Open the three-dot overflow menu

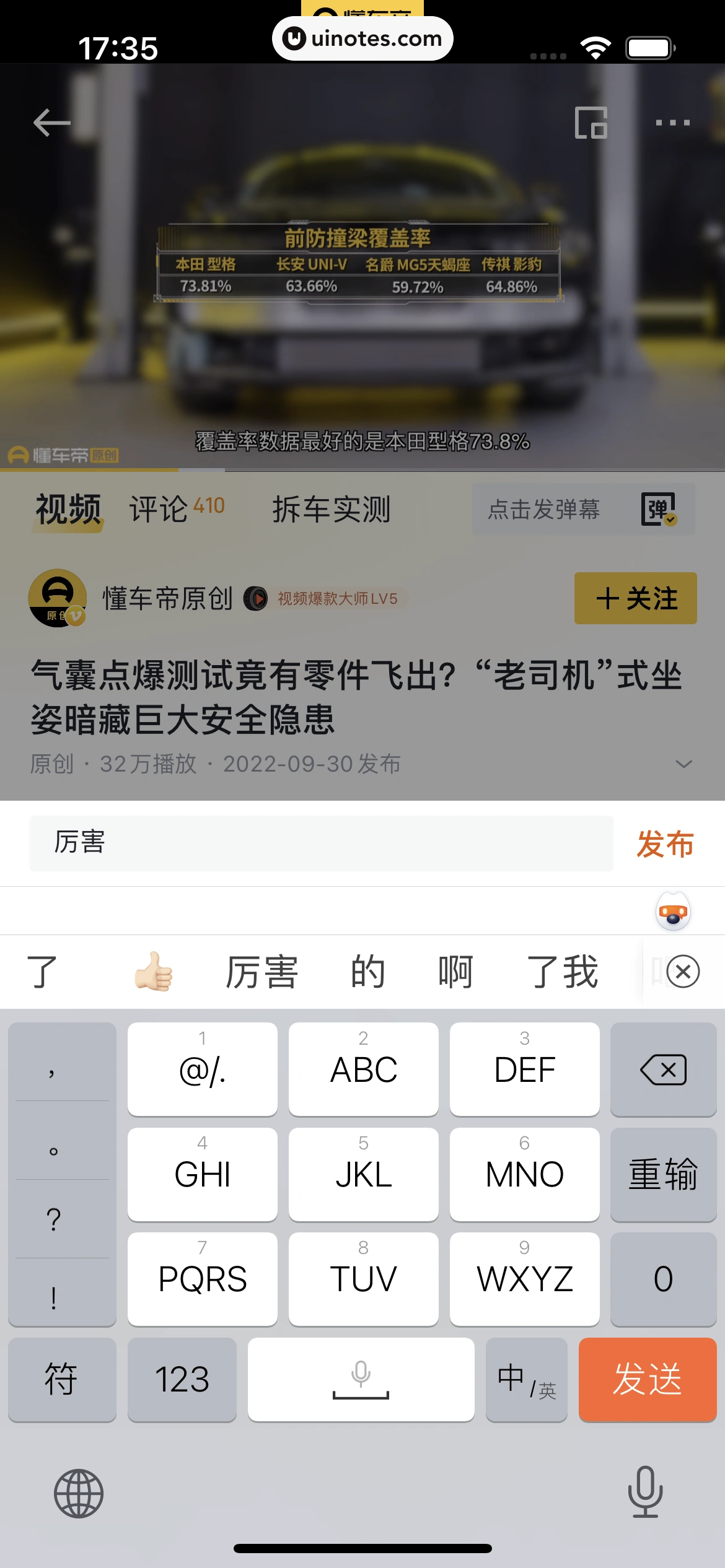point(672,122)
